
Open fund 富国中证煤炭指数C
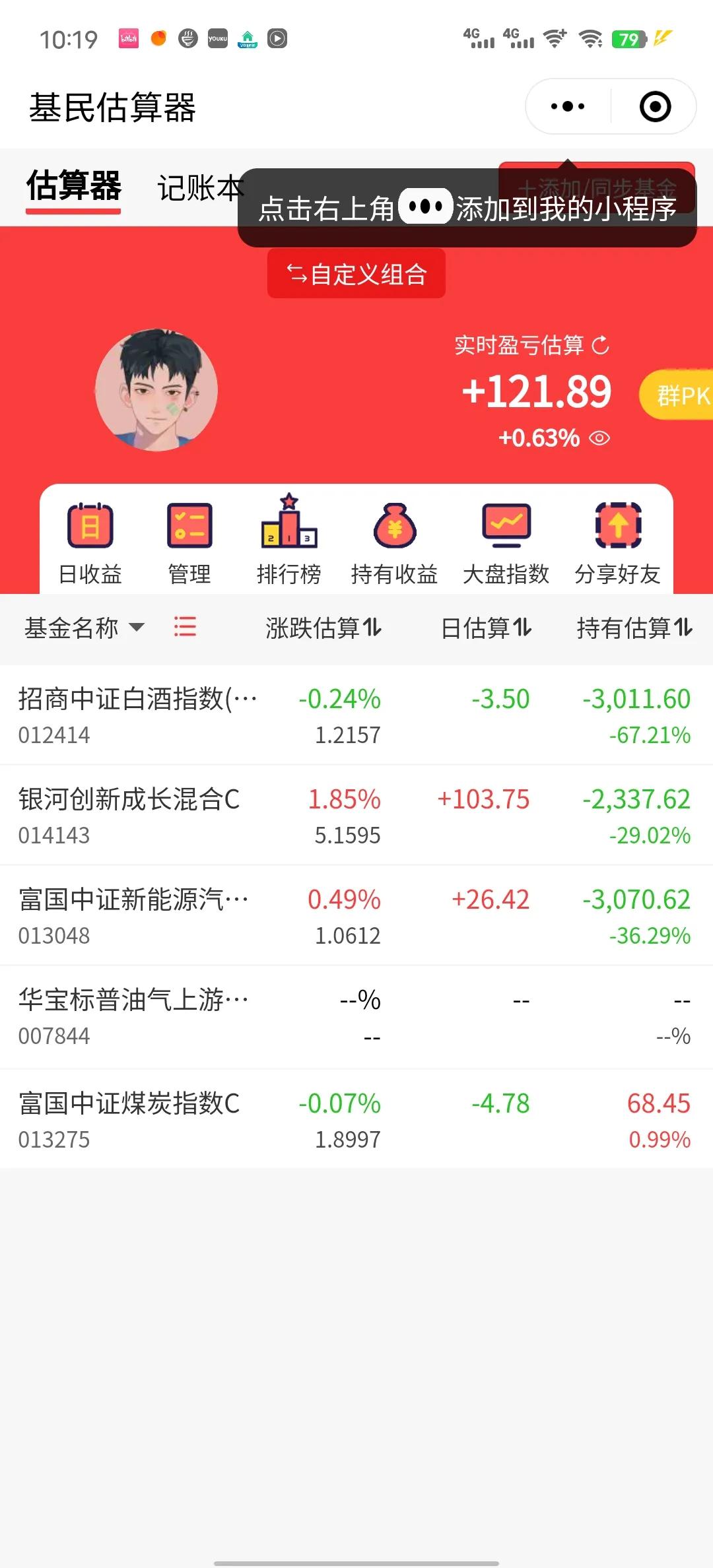pos(129,1119)
